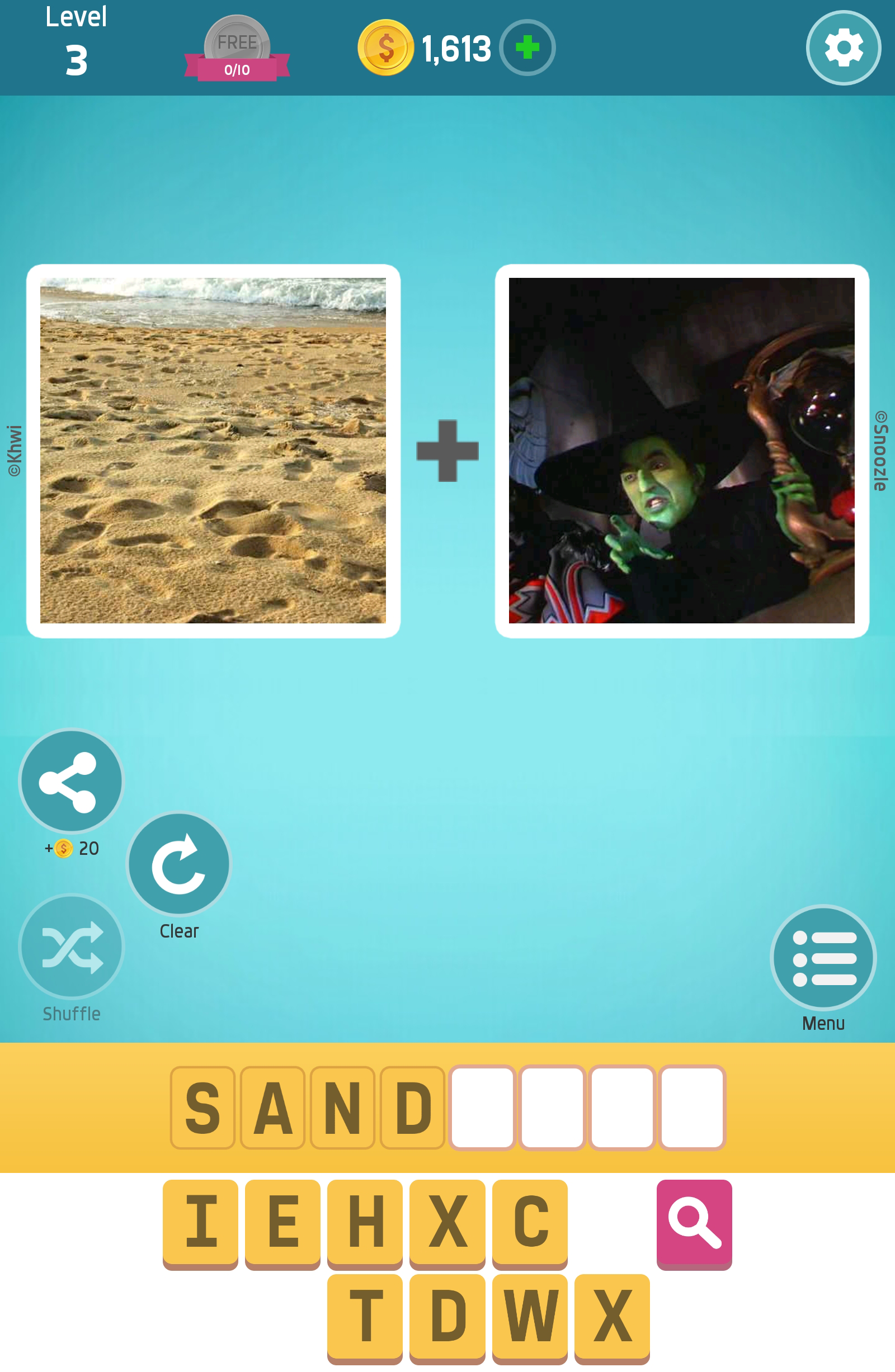Image resolution: width=895 pixels, height=1372 pixels.
Task: Open the Menu button
Action: click(823, 958)
